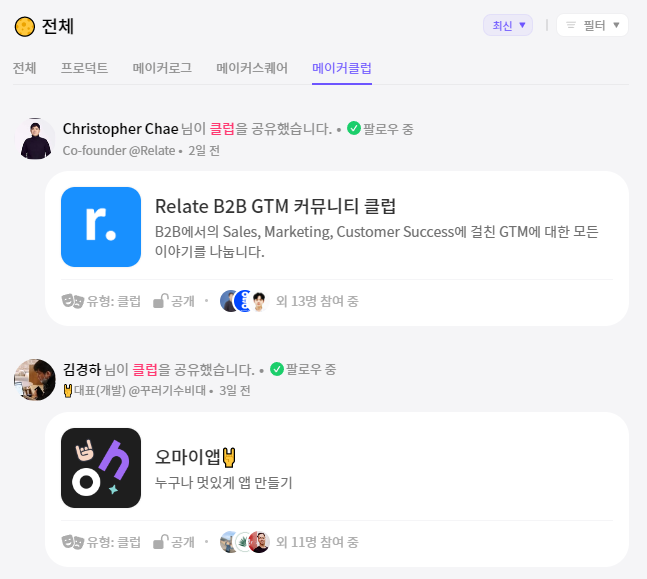647x579 pixels.
Task: Tap the Christopher Chae name link
Action: (x=120, y=129)
